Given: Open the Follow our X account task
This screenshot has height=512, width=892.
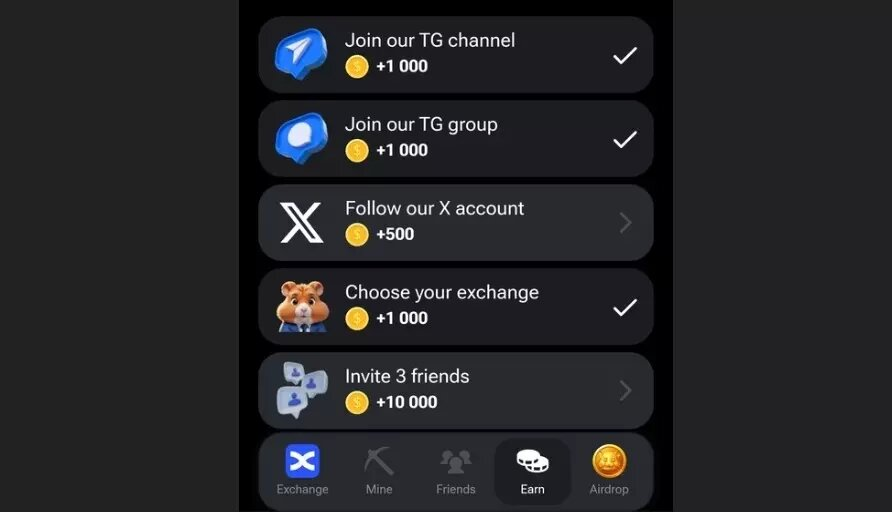Looking at the screenshot, I should (x=455, y=222).
